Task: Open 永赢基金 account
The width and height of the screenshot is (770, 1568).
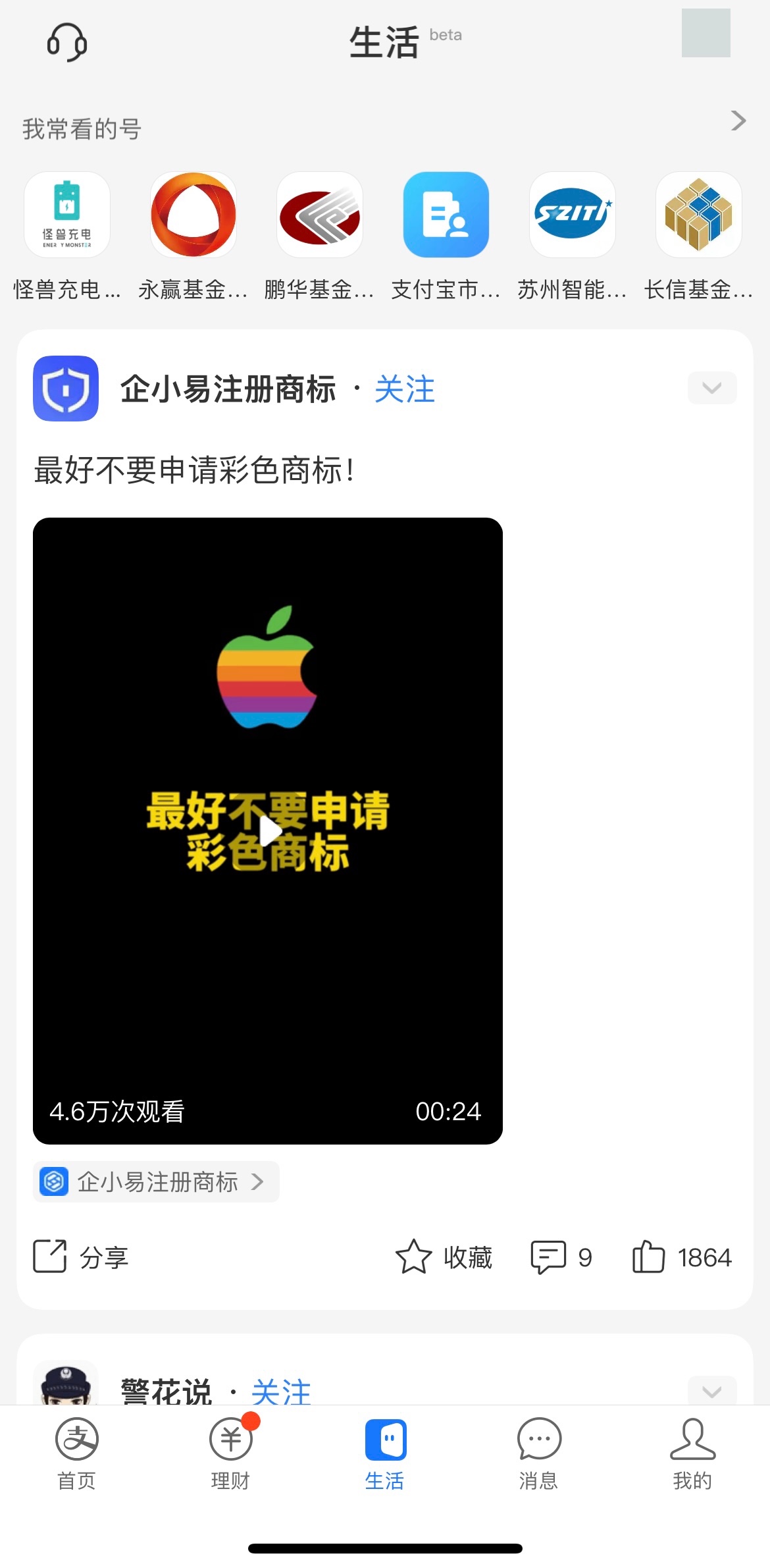Action: 193,215
